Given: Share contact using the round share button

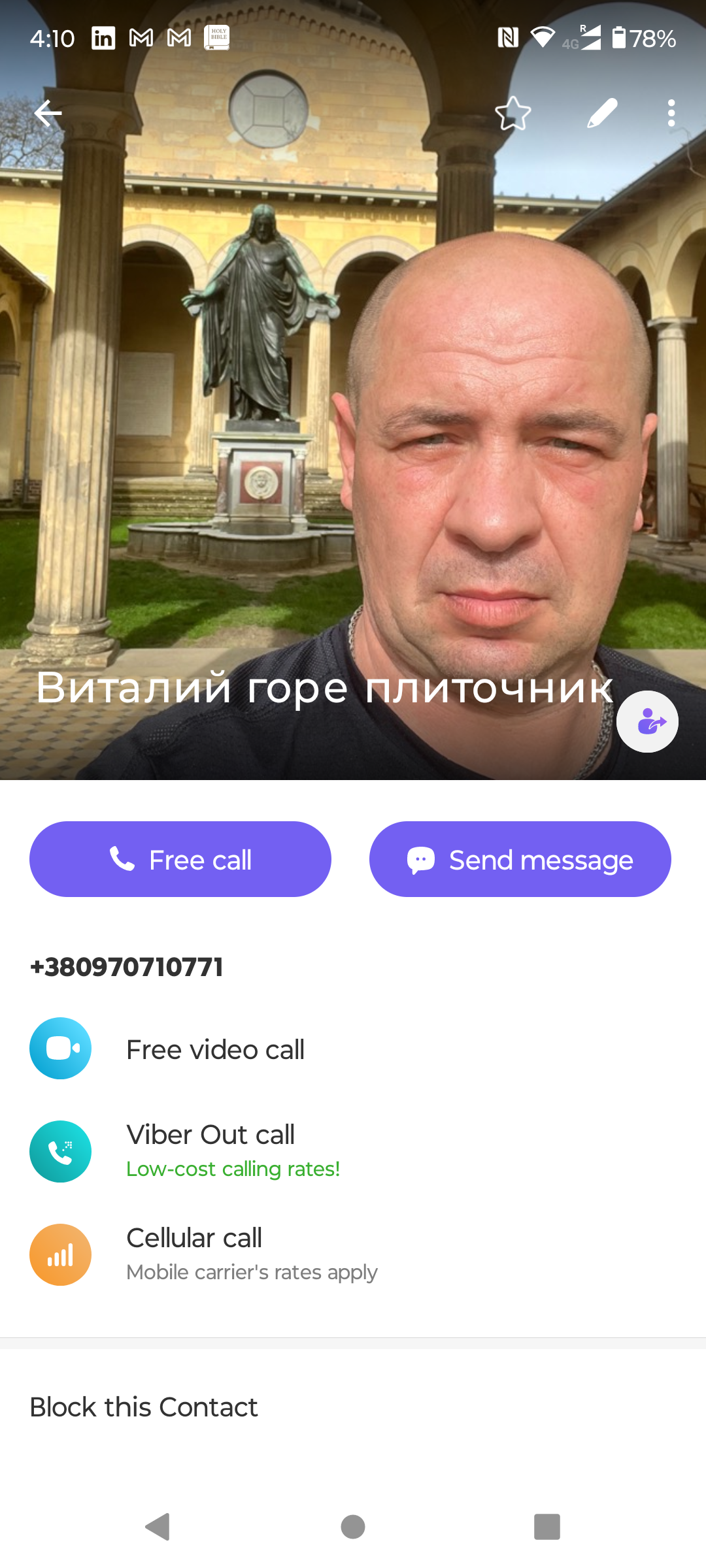Looking at the screenshot, I should point(647,721).
